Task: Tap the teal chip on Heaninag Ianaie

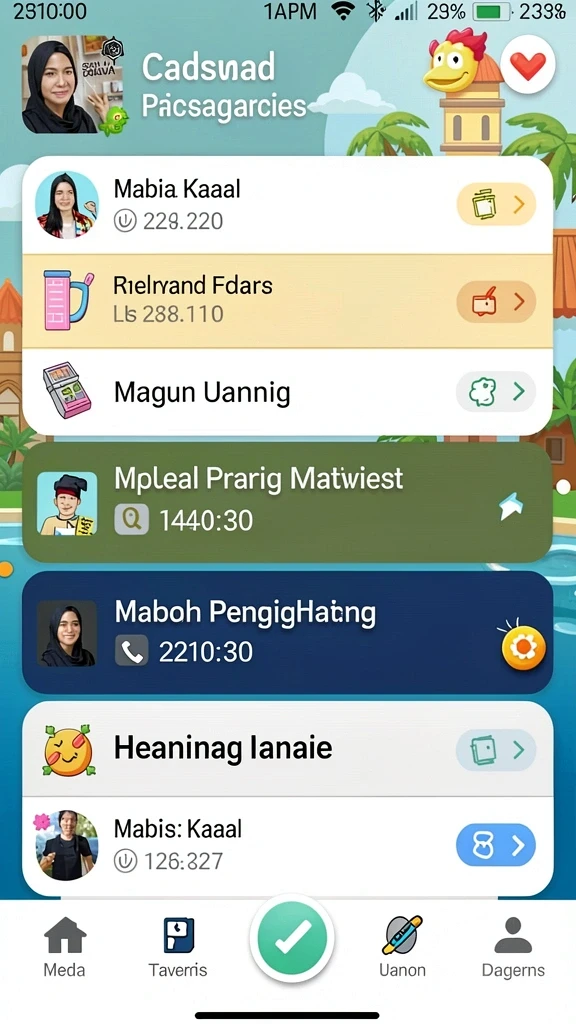Action: click(496, 750)
